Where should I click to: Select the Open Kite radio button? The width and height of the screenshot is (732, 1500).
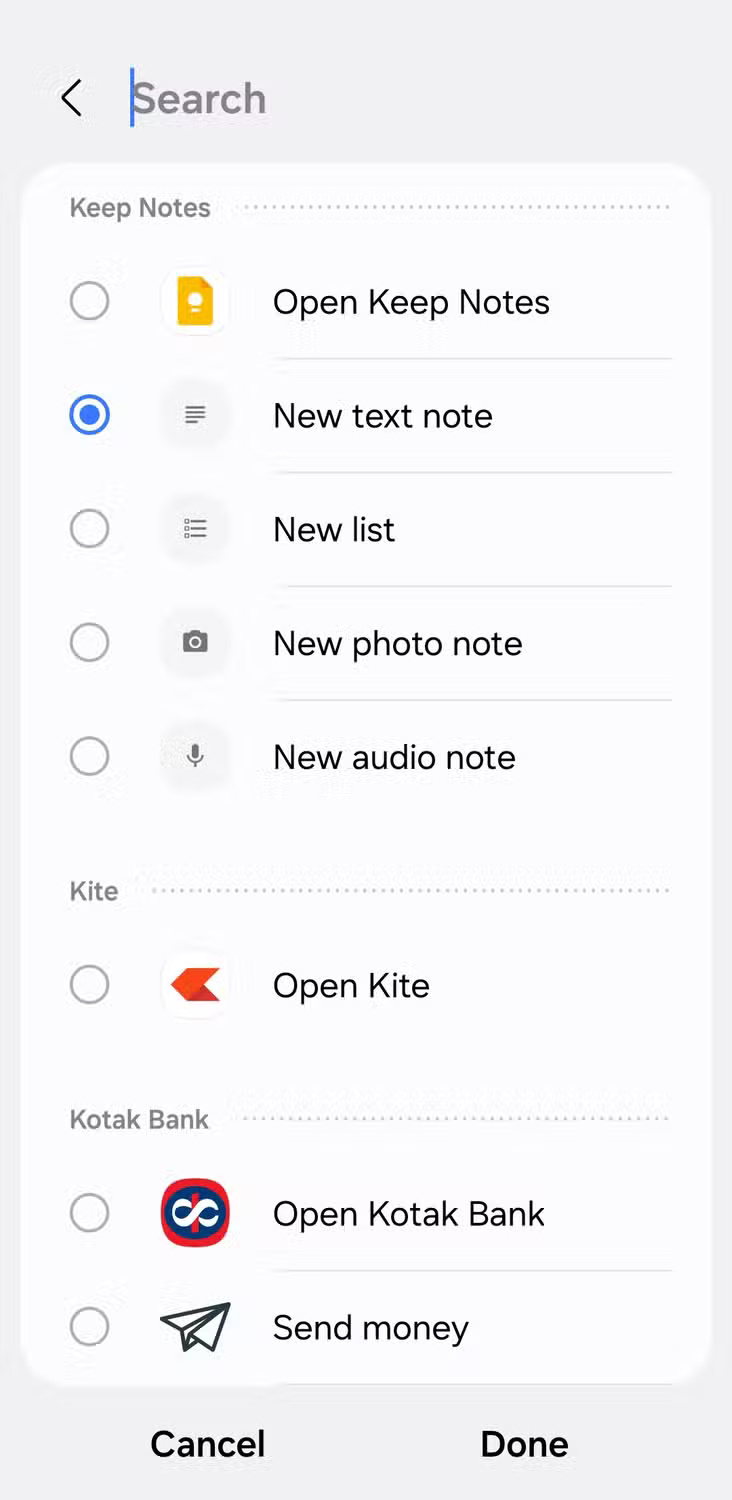click(x=89, y=984)
